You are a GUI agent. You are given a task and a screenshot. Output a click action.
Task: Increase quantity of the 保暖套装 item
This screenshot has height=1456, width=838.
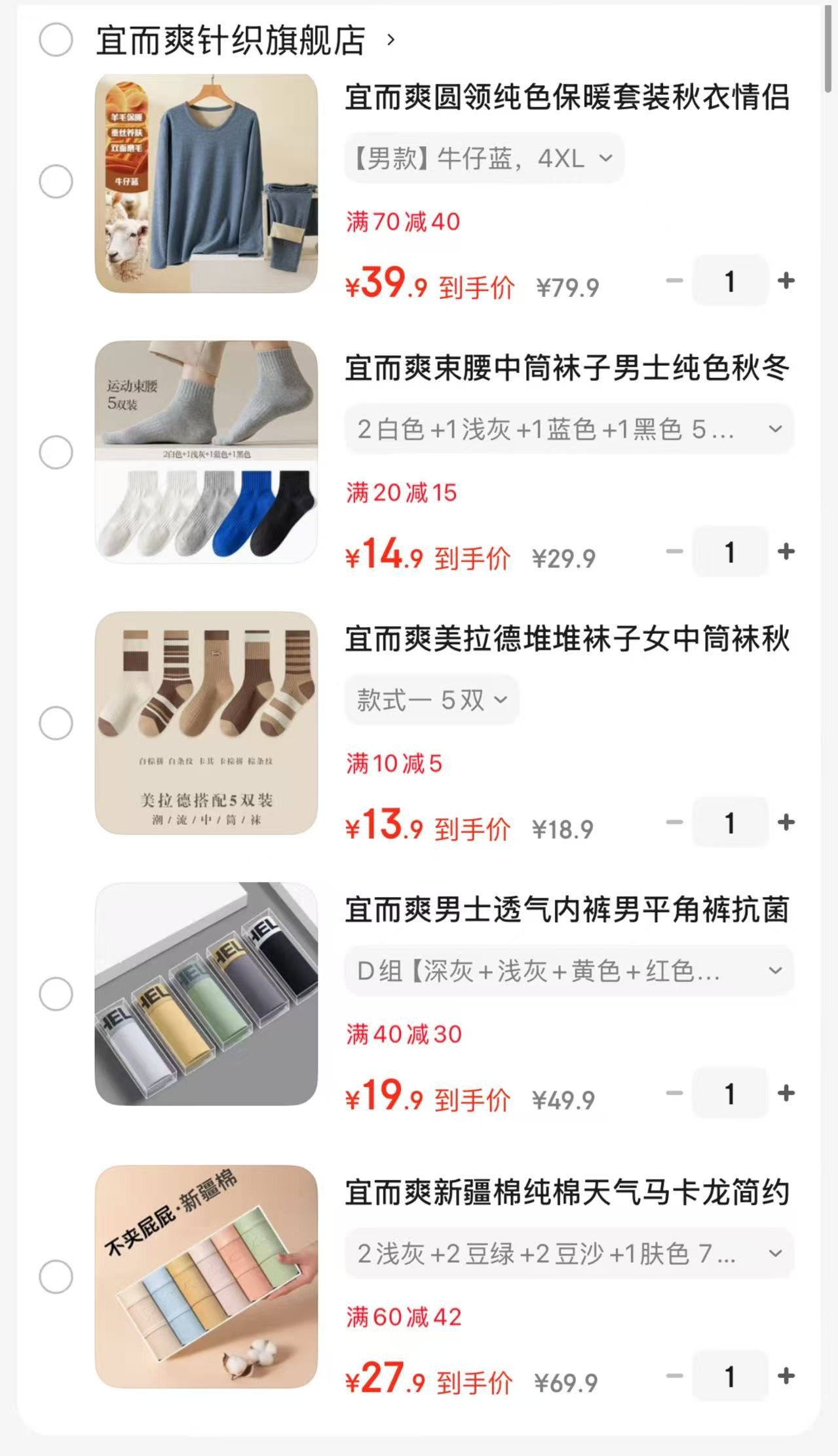point(786,281)
